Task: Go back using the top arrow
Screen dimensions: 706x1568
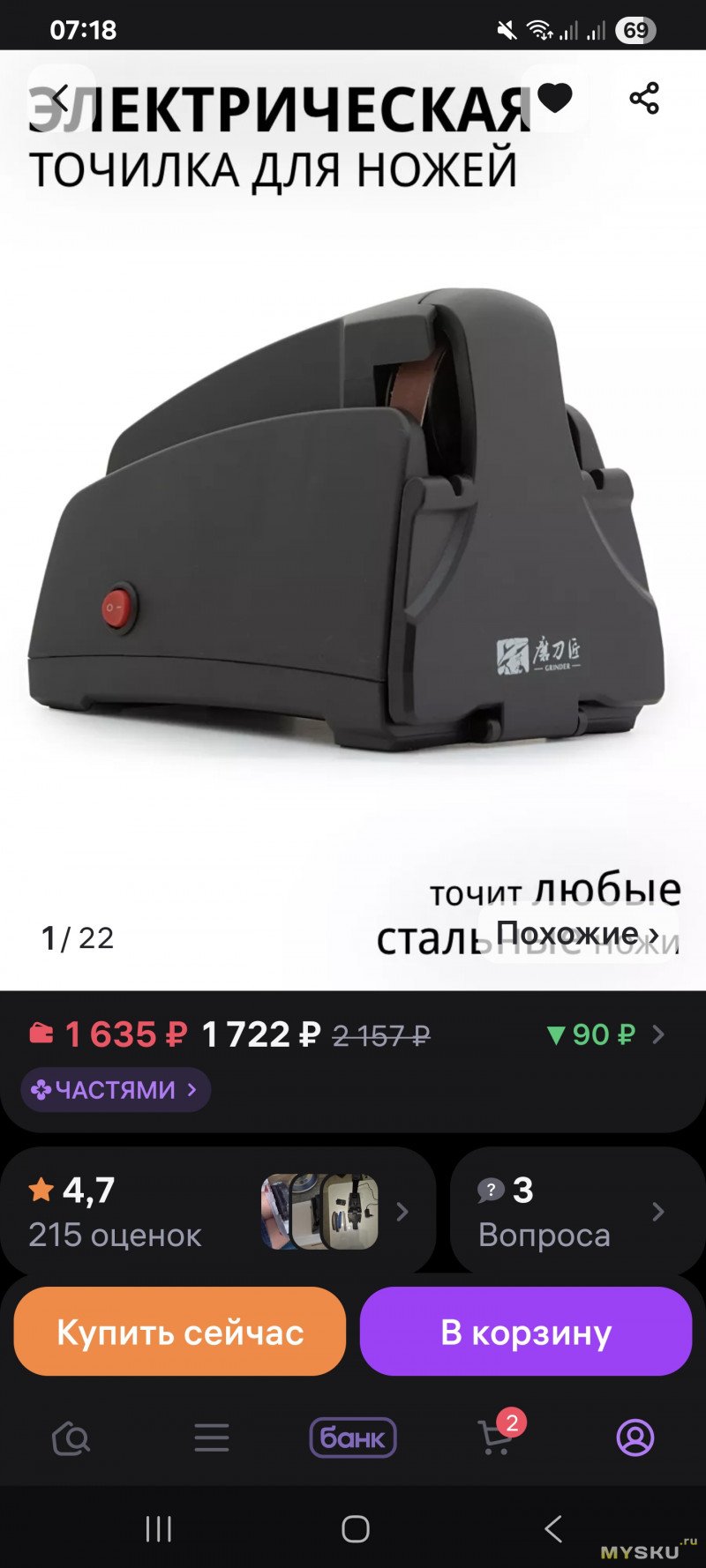Action: pos(60,98)
